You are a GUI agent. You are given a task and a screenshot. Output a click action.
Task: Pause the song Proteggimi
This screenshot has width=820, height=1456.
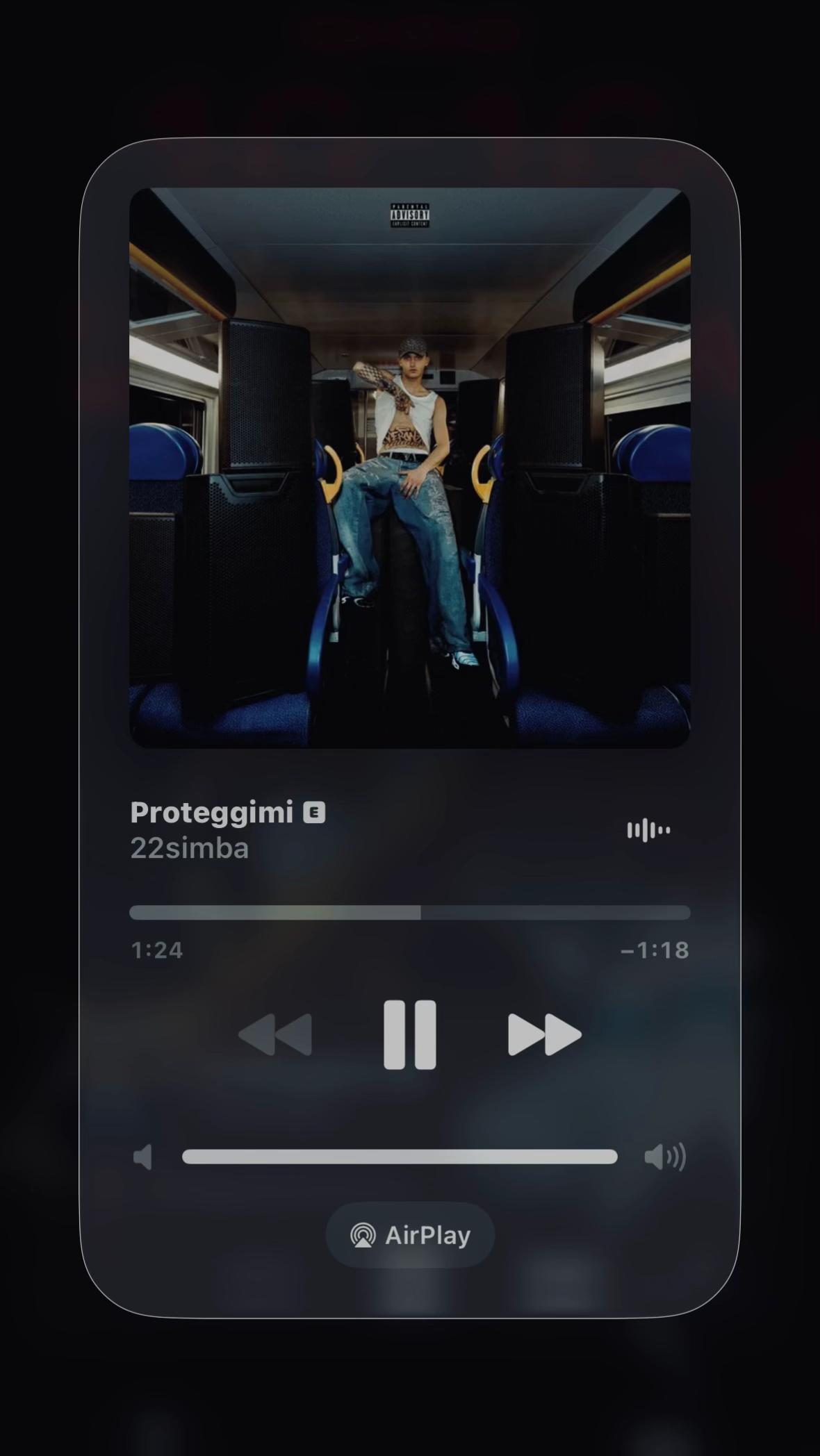click(x=410, y=1034)
